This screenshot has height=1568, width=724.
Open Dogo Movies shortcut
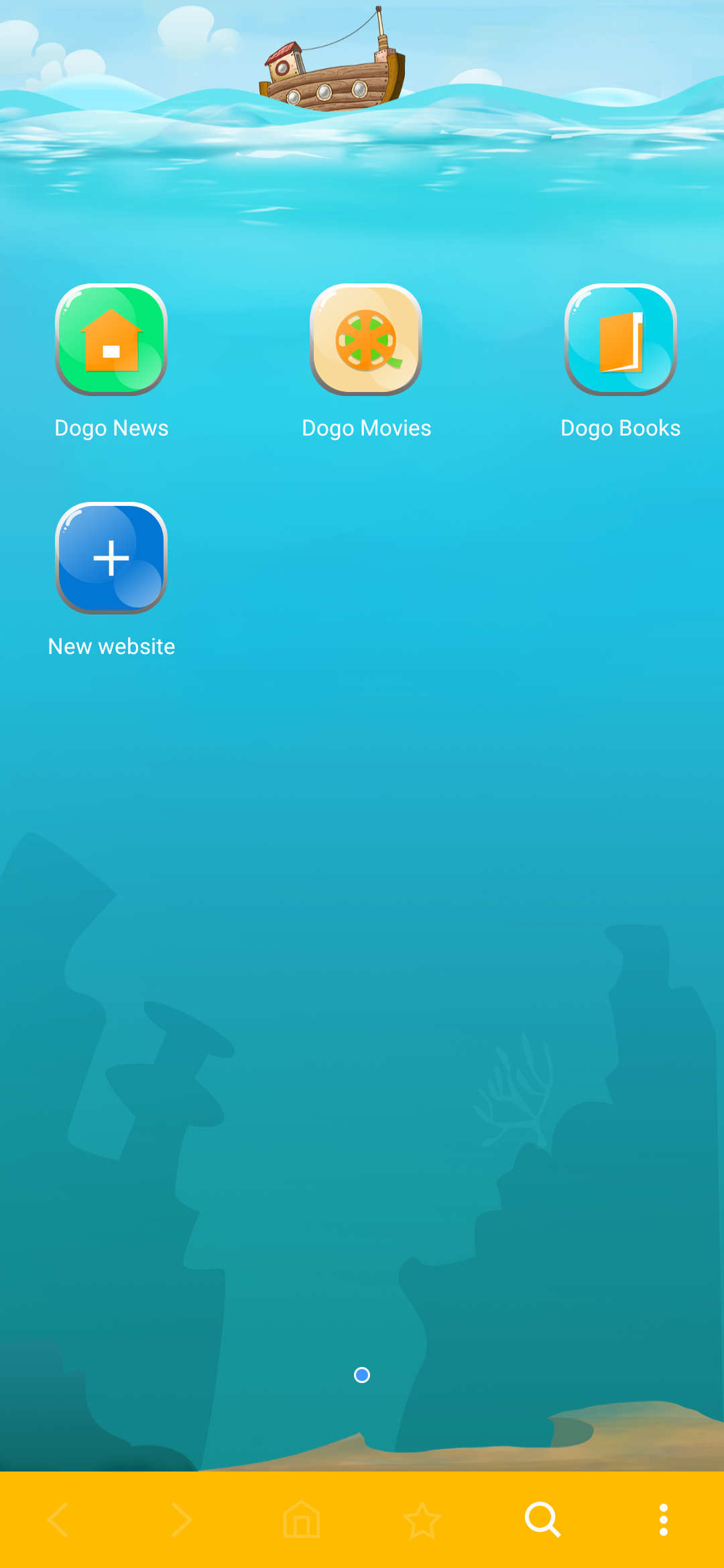tap(366, 340)
